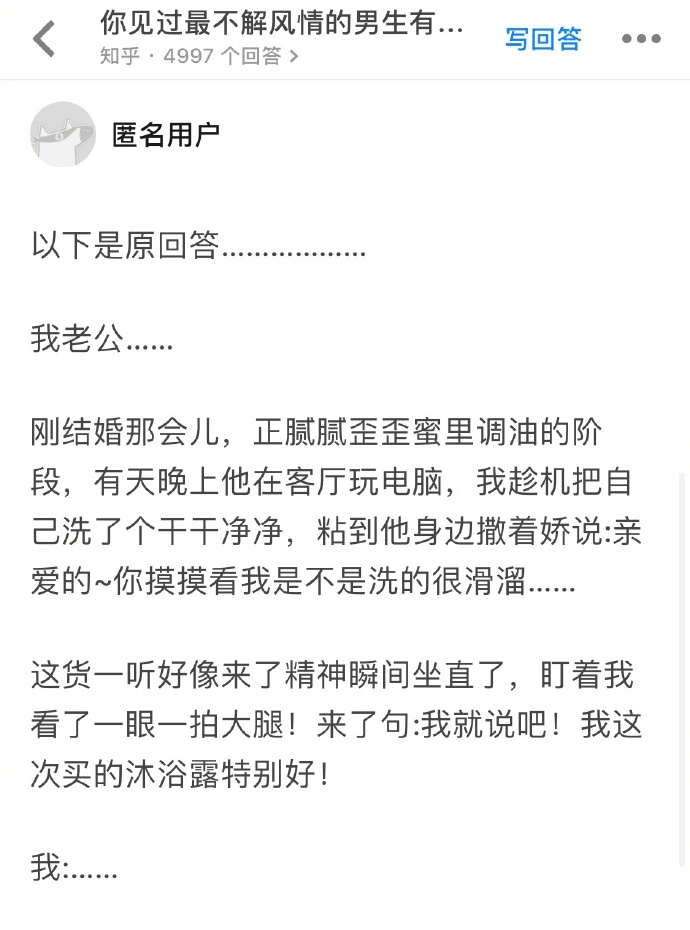690x930 pixels.
Task: Open the three-dot overflow menu
Action: tap(641, 39)
